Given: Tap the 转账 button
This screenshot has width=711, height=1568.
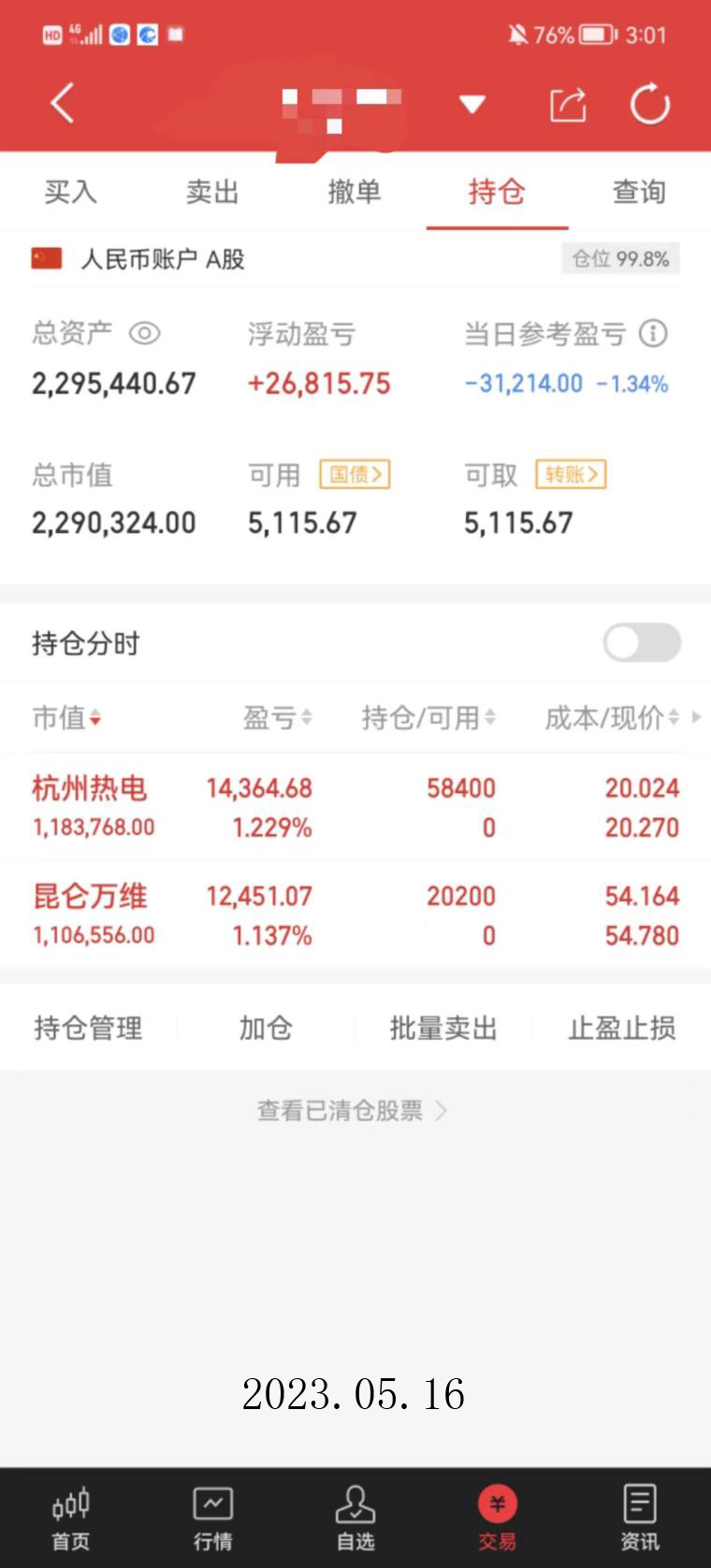Looking at the screenshot, I should (571, 475).
